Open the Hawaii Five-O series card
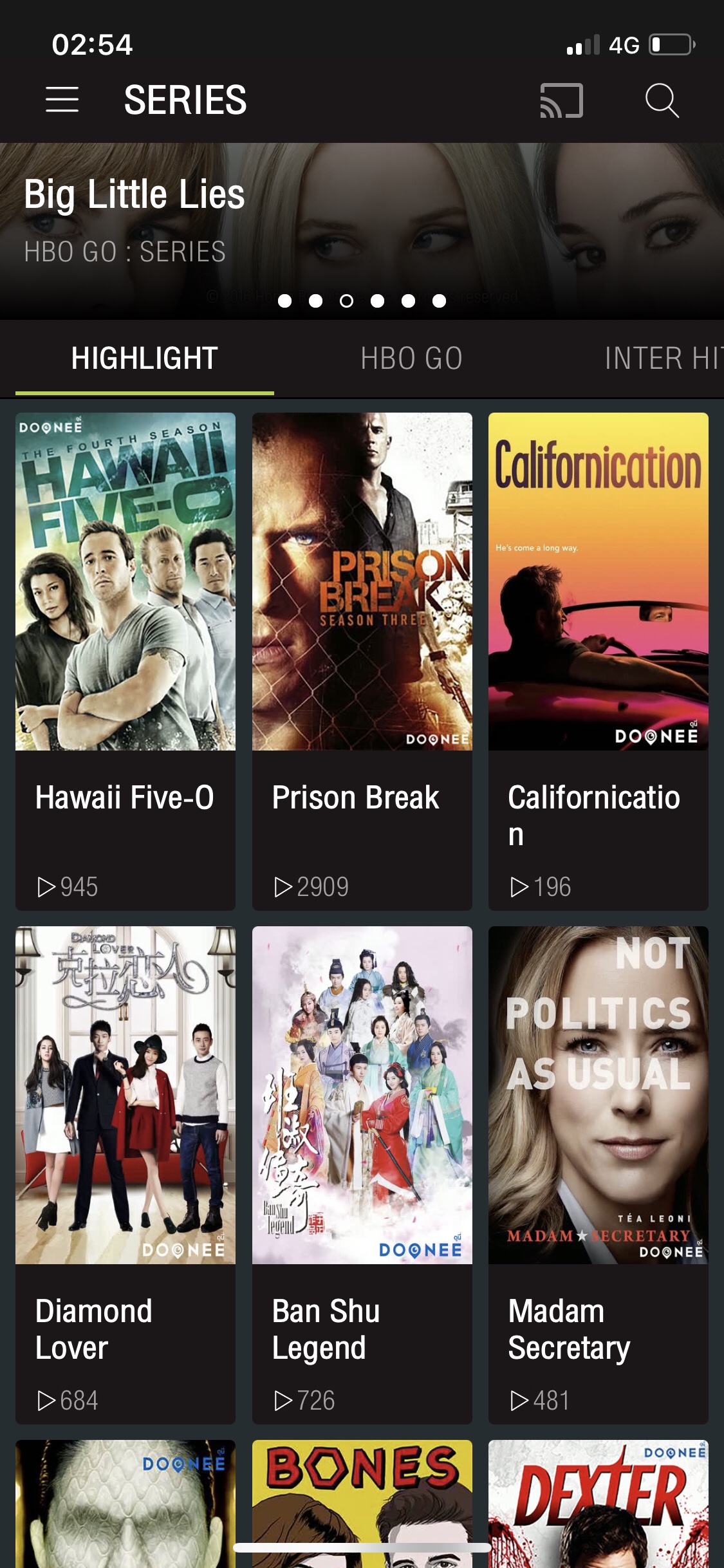 tap(125, 660)
